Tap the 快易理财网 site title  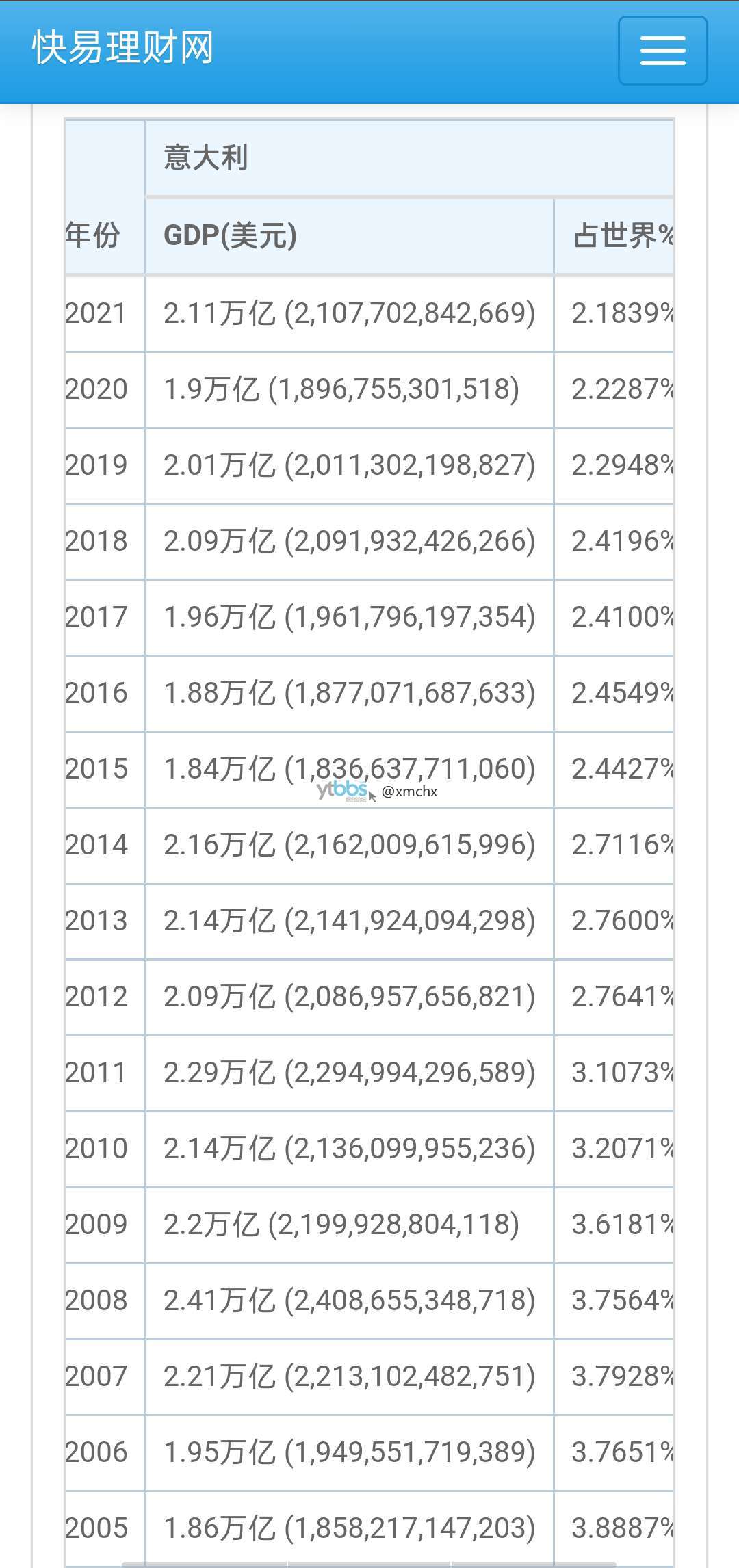click(123, 48)
